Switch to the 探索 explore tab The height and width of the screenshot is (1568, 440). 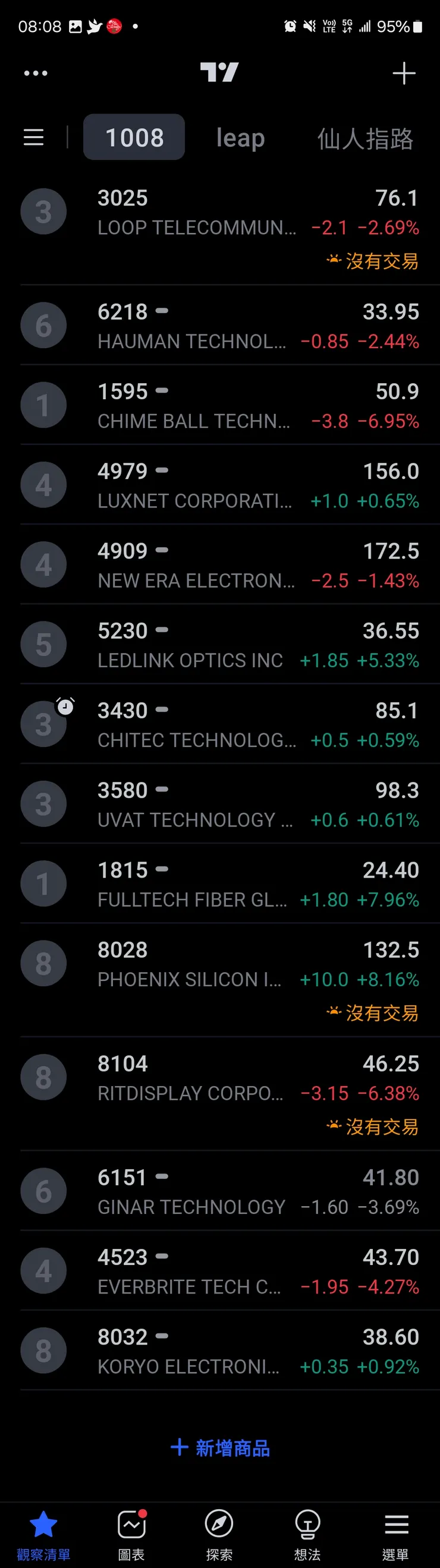[219, 1534]
